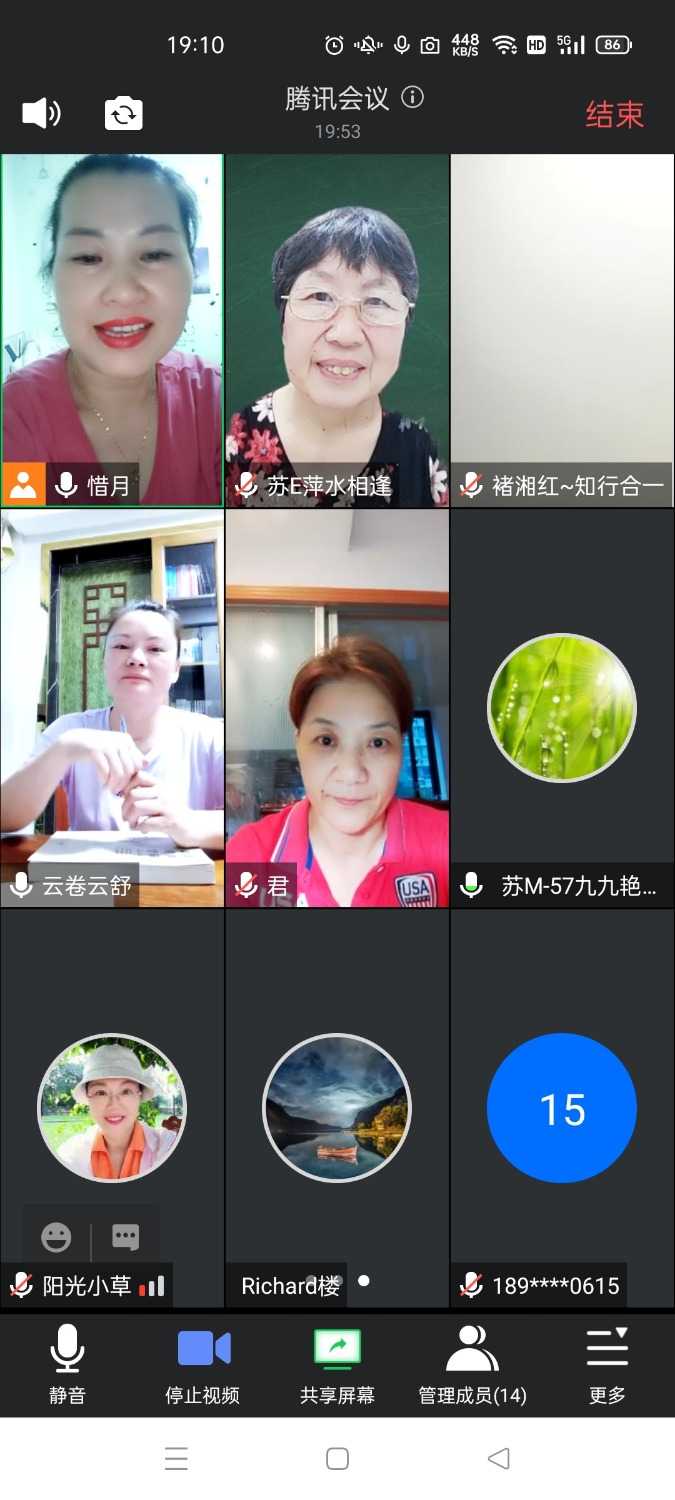Start screen sharing via 共享屏幕
This screenshot has height=1500, width=675.
[x=337, y=1362]
